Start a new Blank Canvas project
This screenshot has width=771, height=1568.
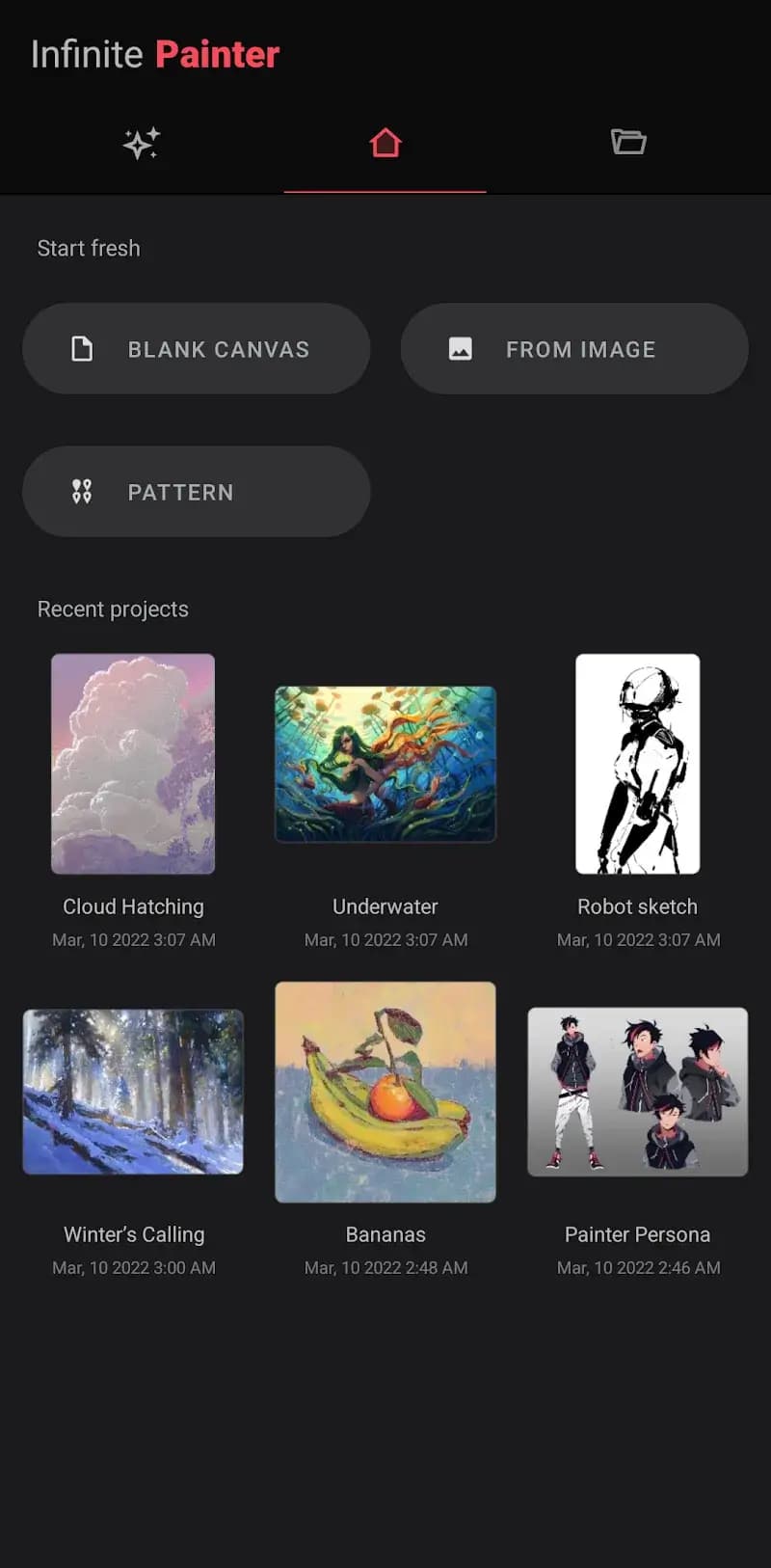[x=197, y=348]
